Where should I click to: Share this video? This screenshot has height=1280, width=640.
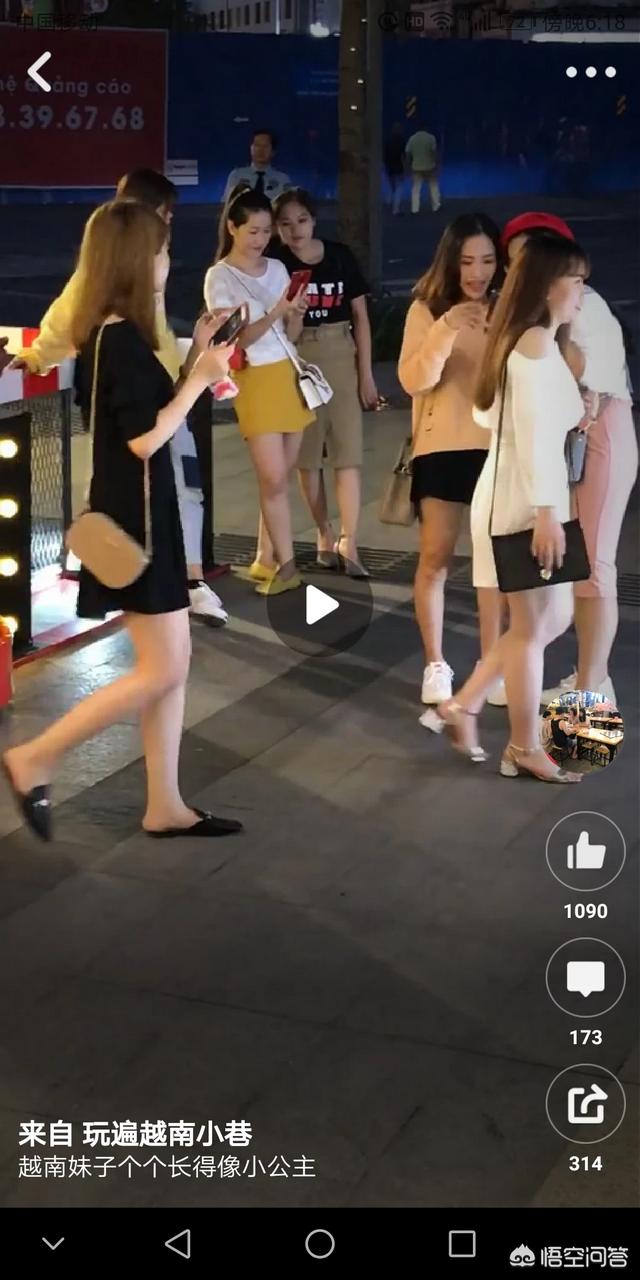tap(585, 1104)
